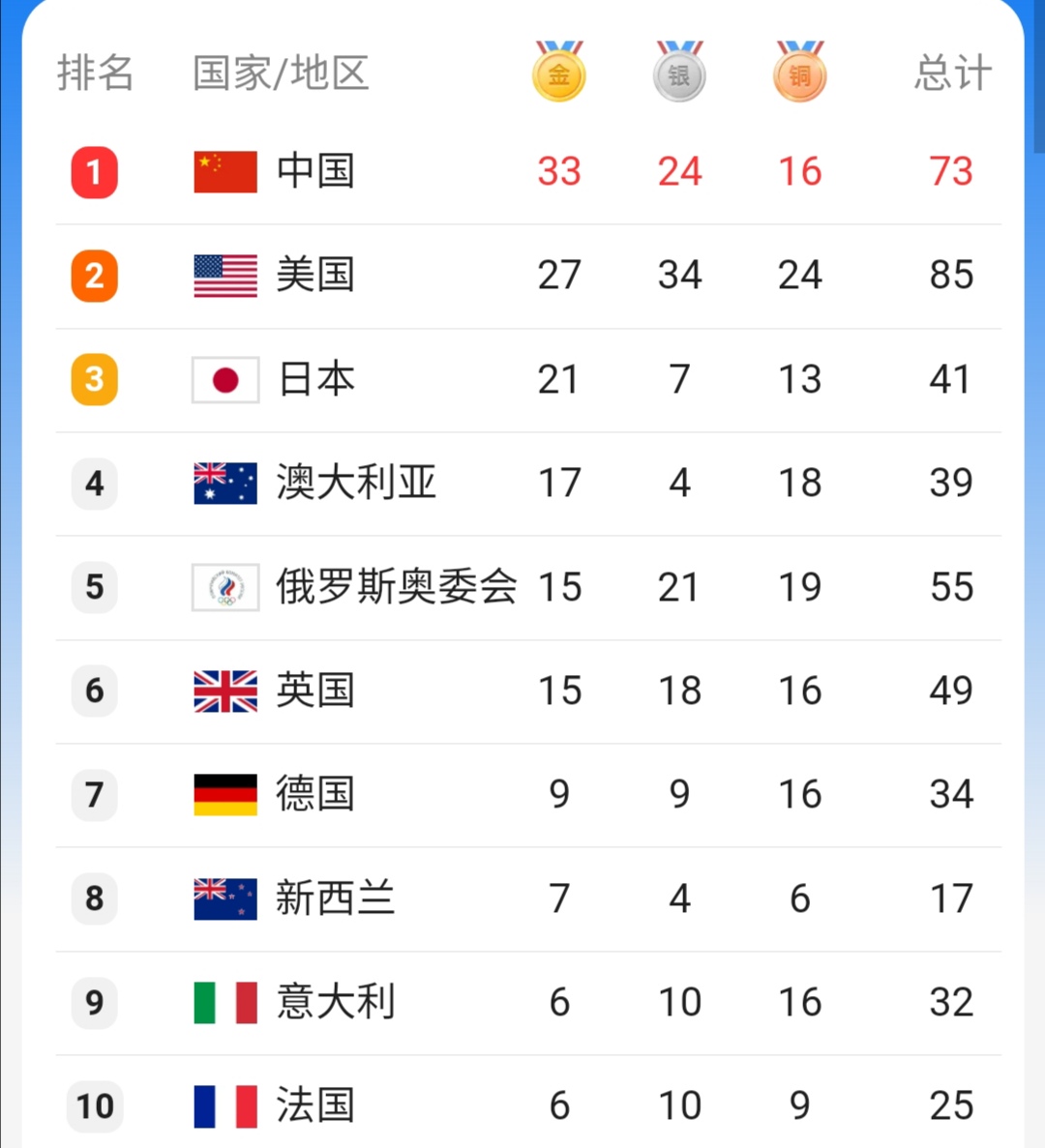Viewport: 1045px width, 1148px height.
Task: Click China's gold medal count 33
Action: click(x=558, y=171)
